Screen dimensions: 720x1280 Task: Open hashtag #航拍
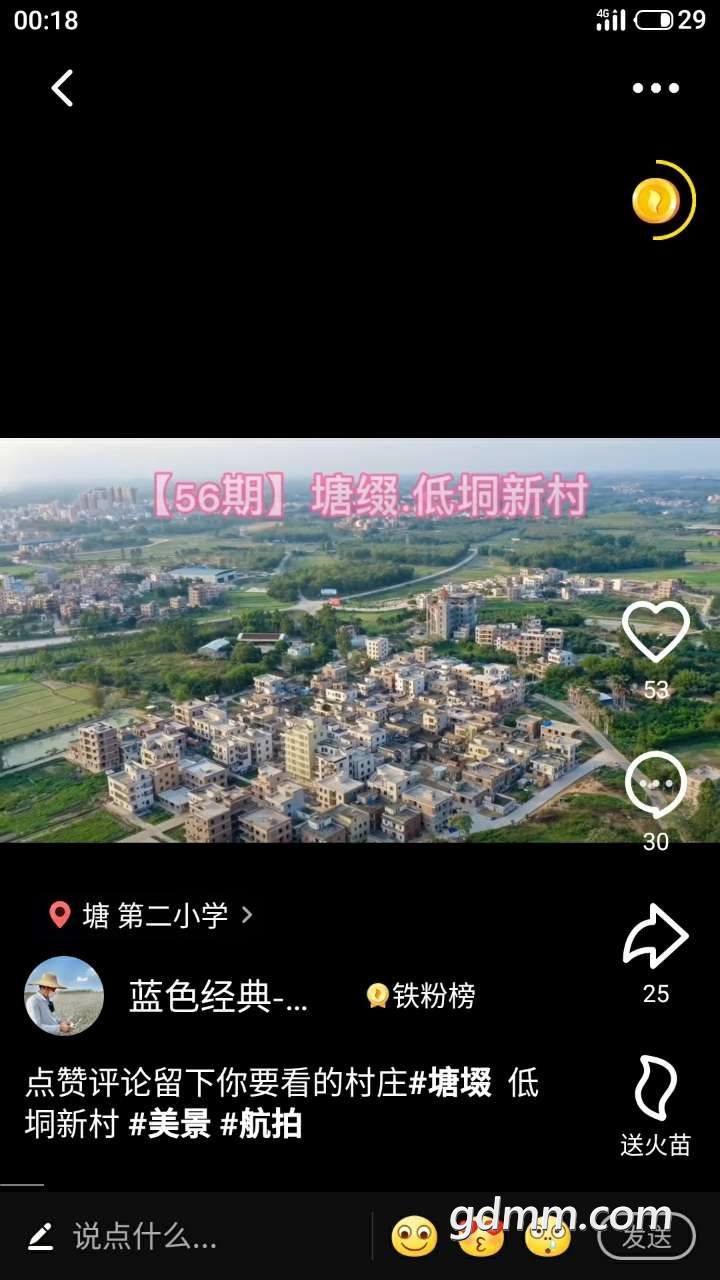(x=261, y=1125)
